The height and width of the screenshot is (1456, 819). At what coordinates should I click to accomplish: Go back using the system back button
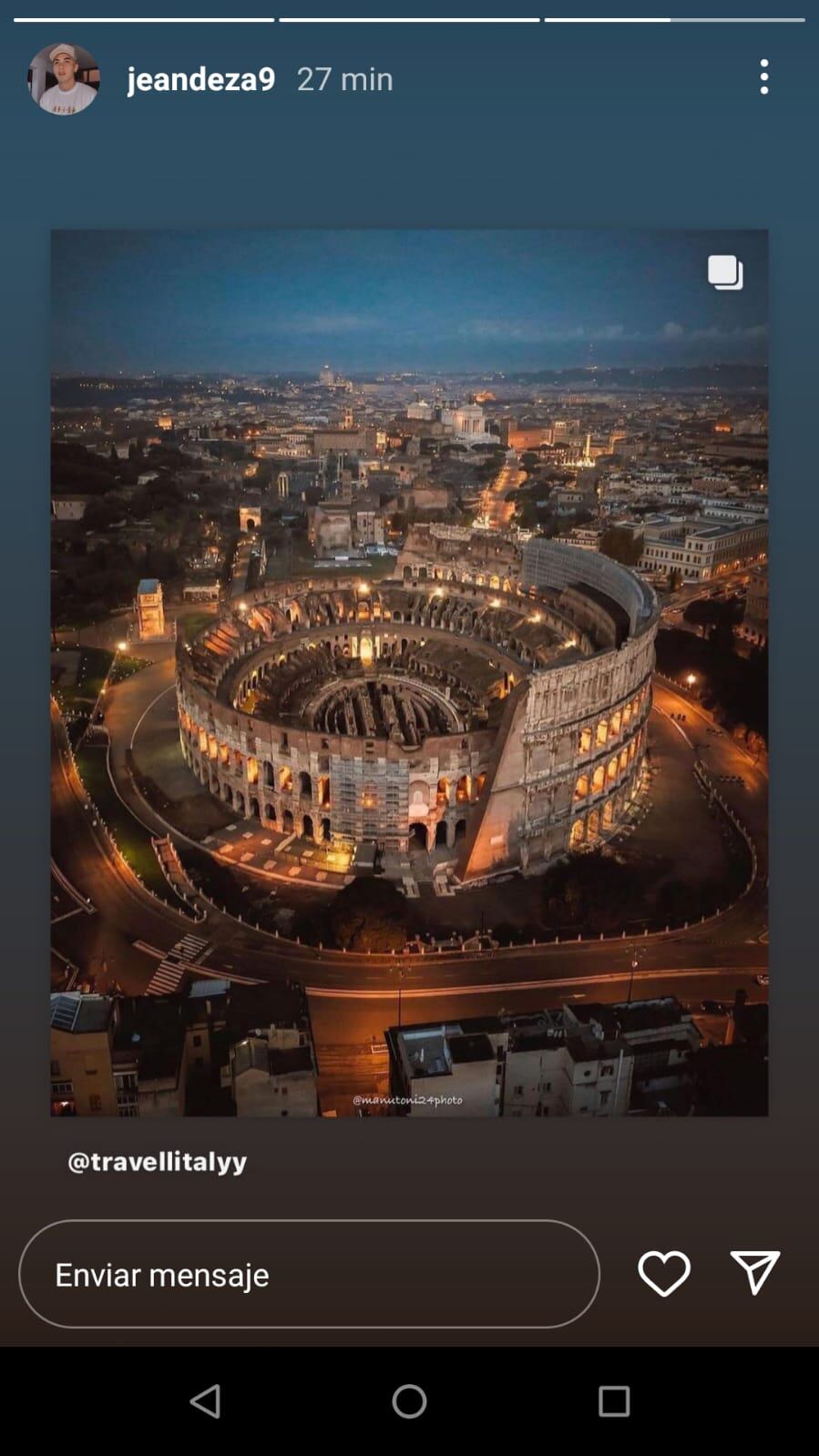(205, 1401)
